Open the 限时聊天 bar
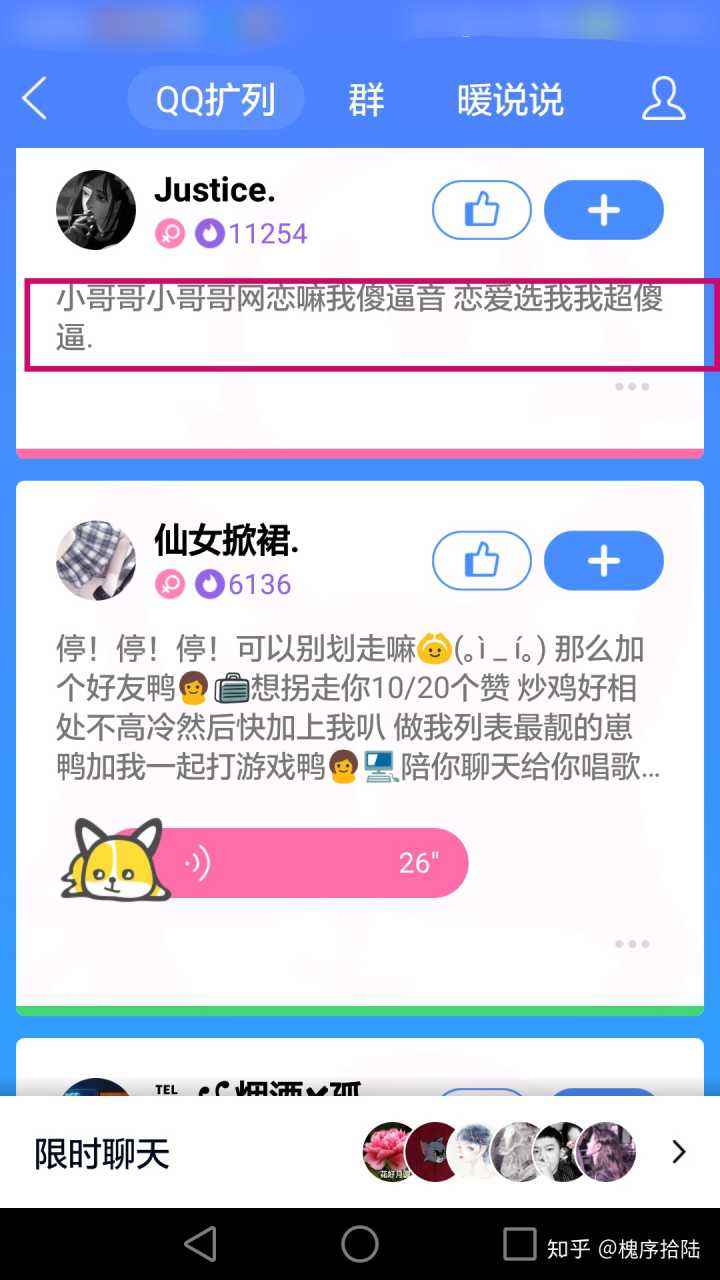Viewport: 720px width, 1280px height. coord(360,1153)
